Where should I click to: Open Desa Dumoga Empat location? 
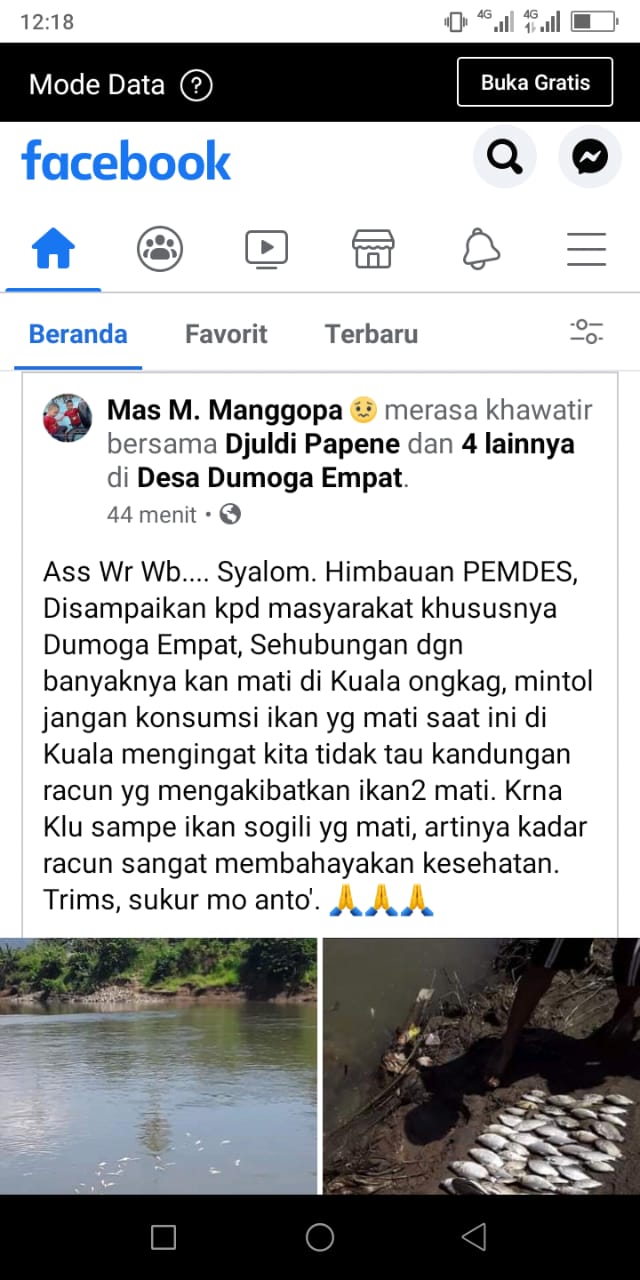pos(270,478)
